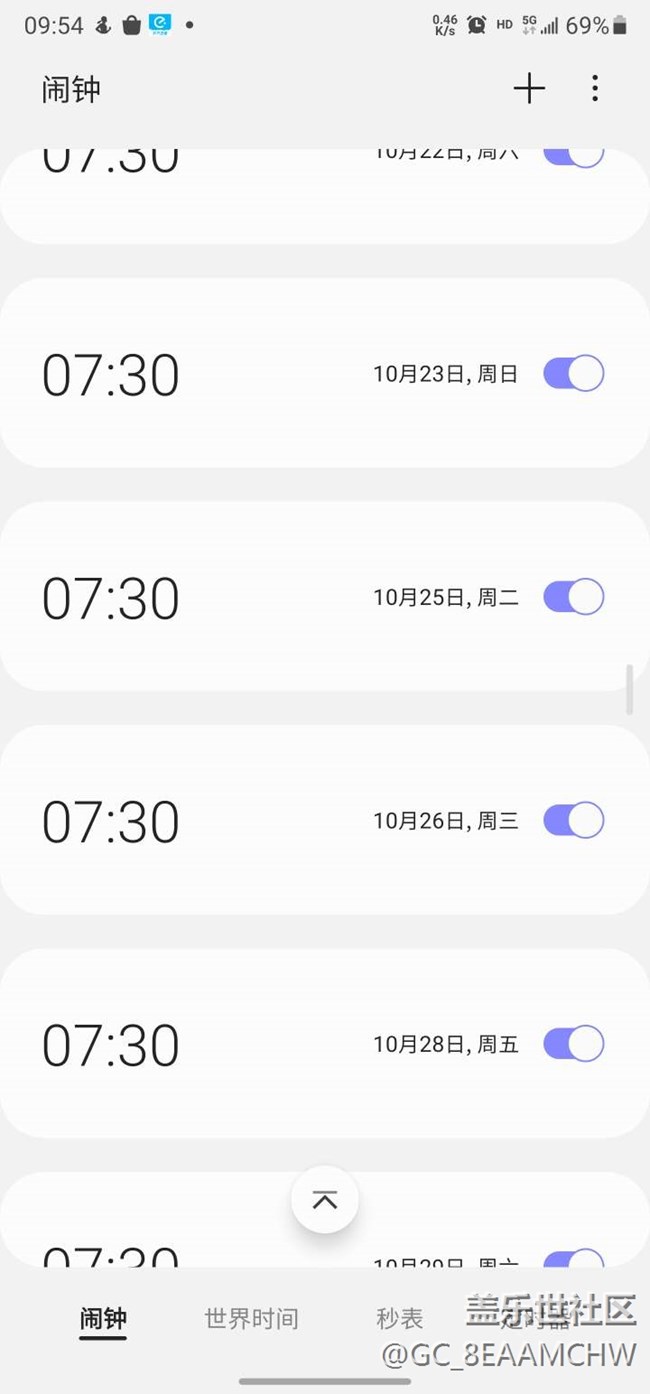The width and height of the screenshot is (650, 1394).
Task: Add a new alarm with plus icon
Action: [x=529, y=89]
